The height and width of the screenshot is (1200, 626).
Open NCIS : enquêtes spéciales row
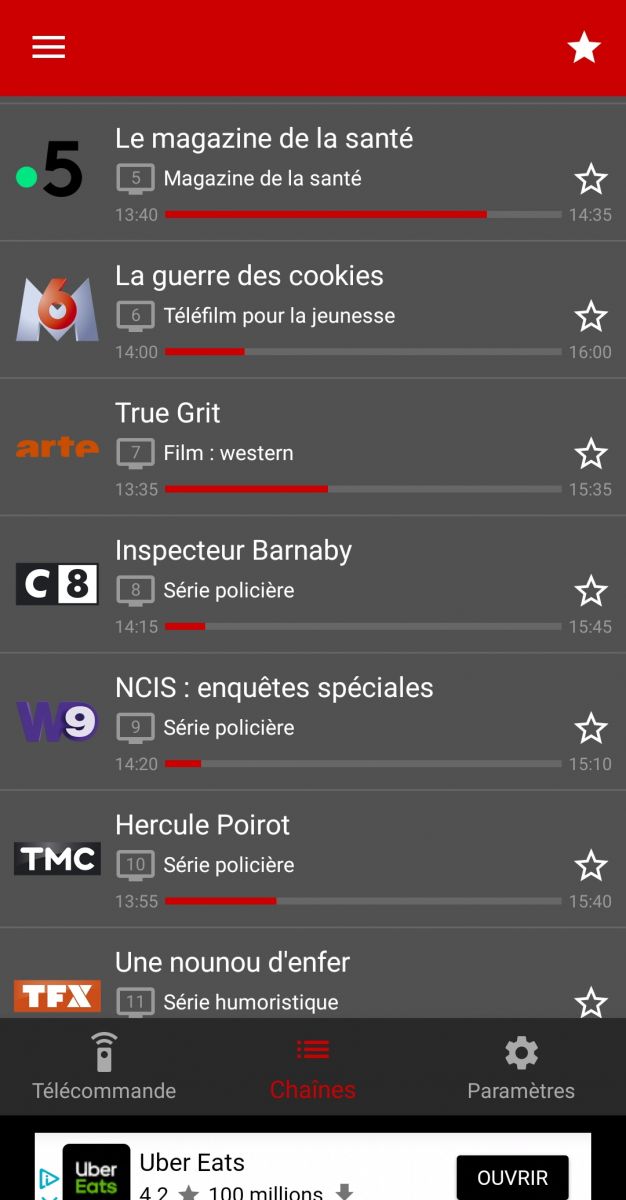(300, 720)
